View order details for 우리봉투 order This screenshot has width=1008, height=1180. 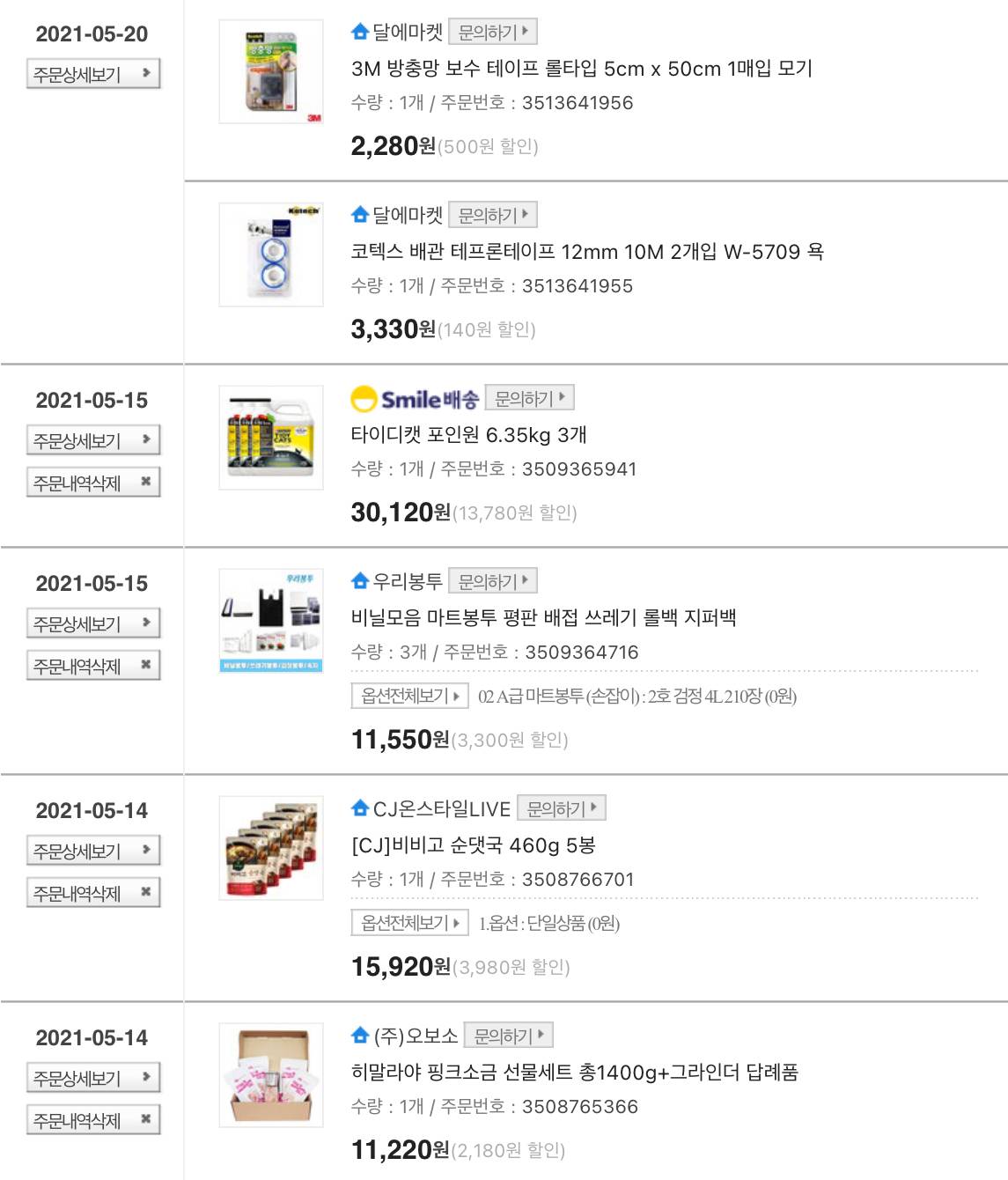pos(93,623)
